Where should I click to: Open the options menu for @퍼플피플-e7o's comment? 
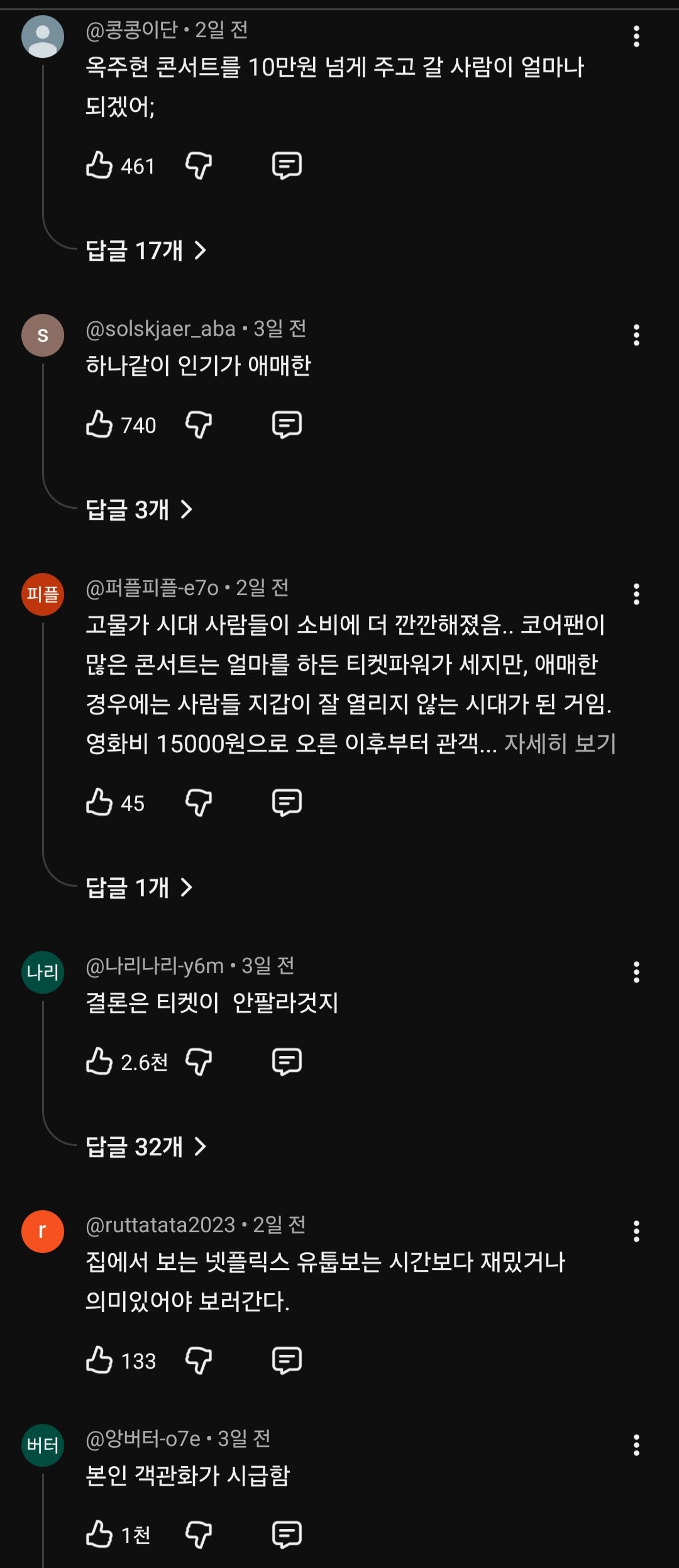[x=636, y=594]
